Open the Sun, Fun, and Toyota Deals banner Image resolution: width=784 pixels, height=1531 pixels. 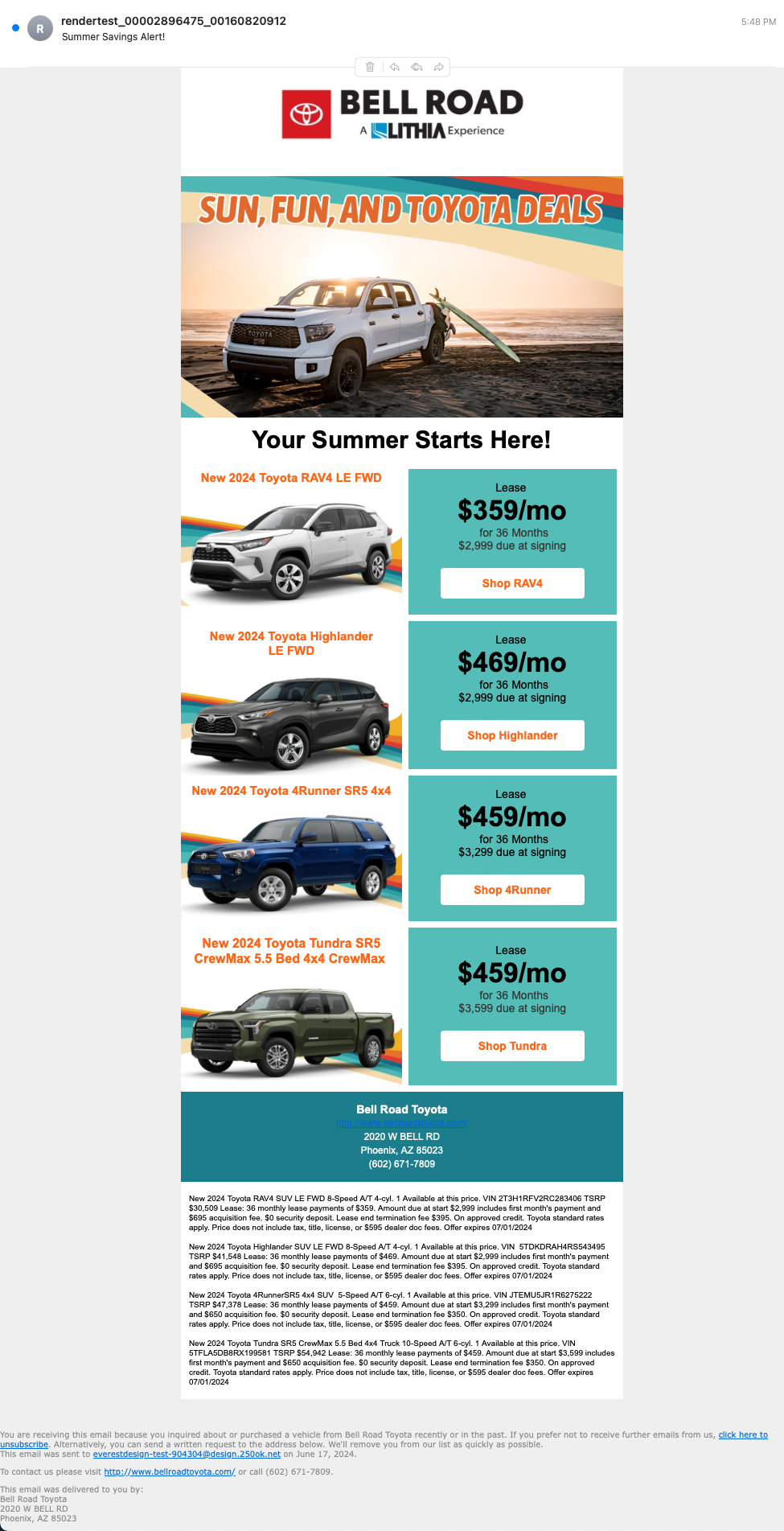pyautogui.click(x=401, y=297)
